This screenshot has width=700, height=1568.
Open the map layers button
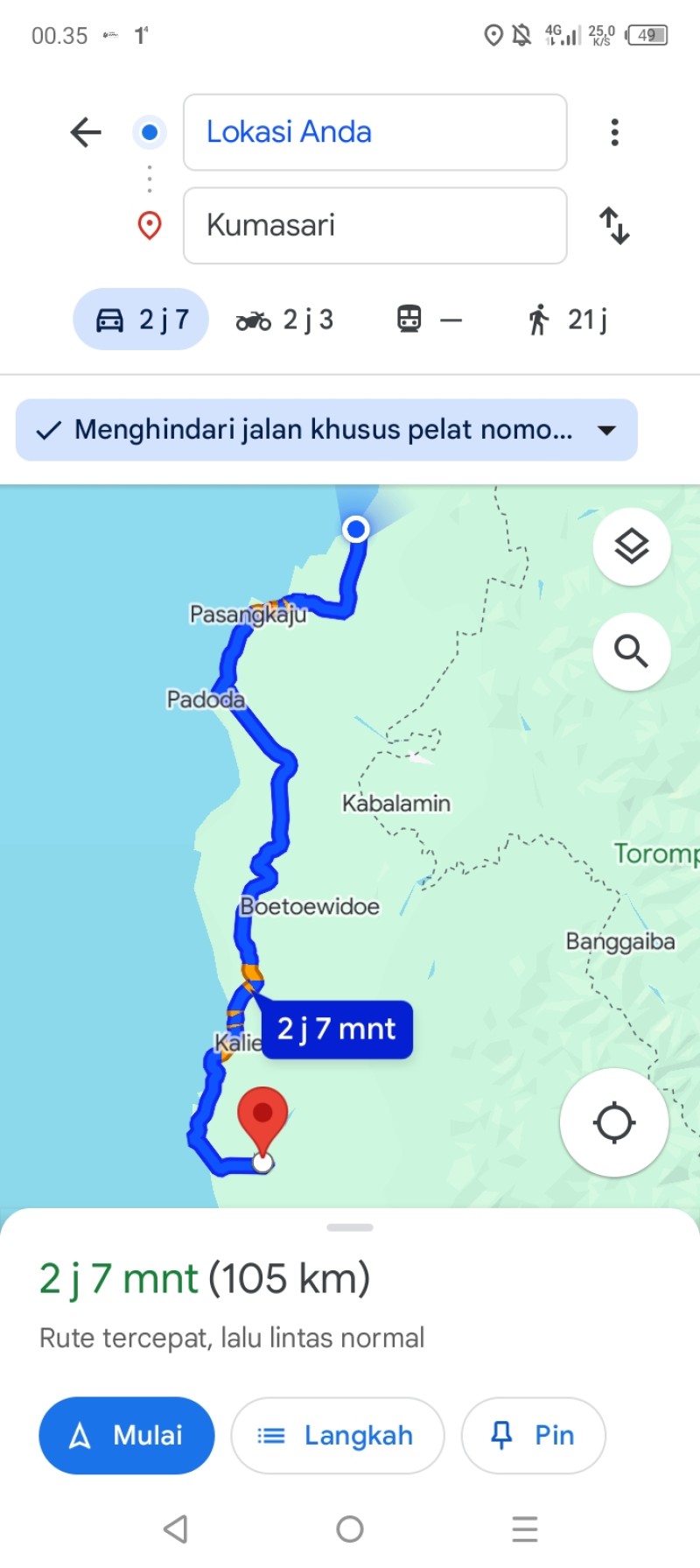pyautogui.click(x=632, y=547)
